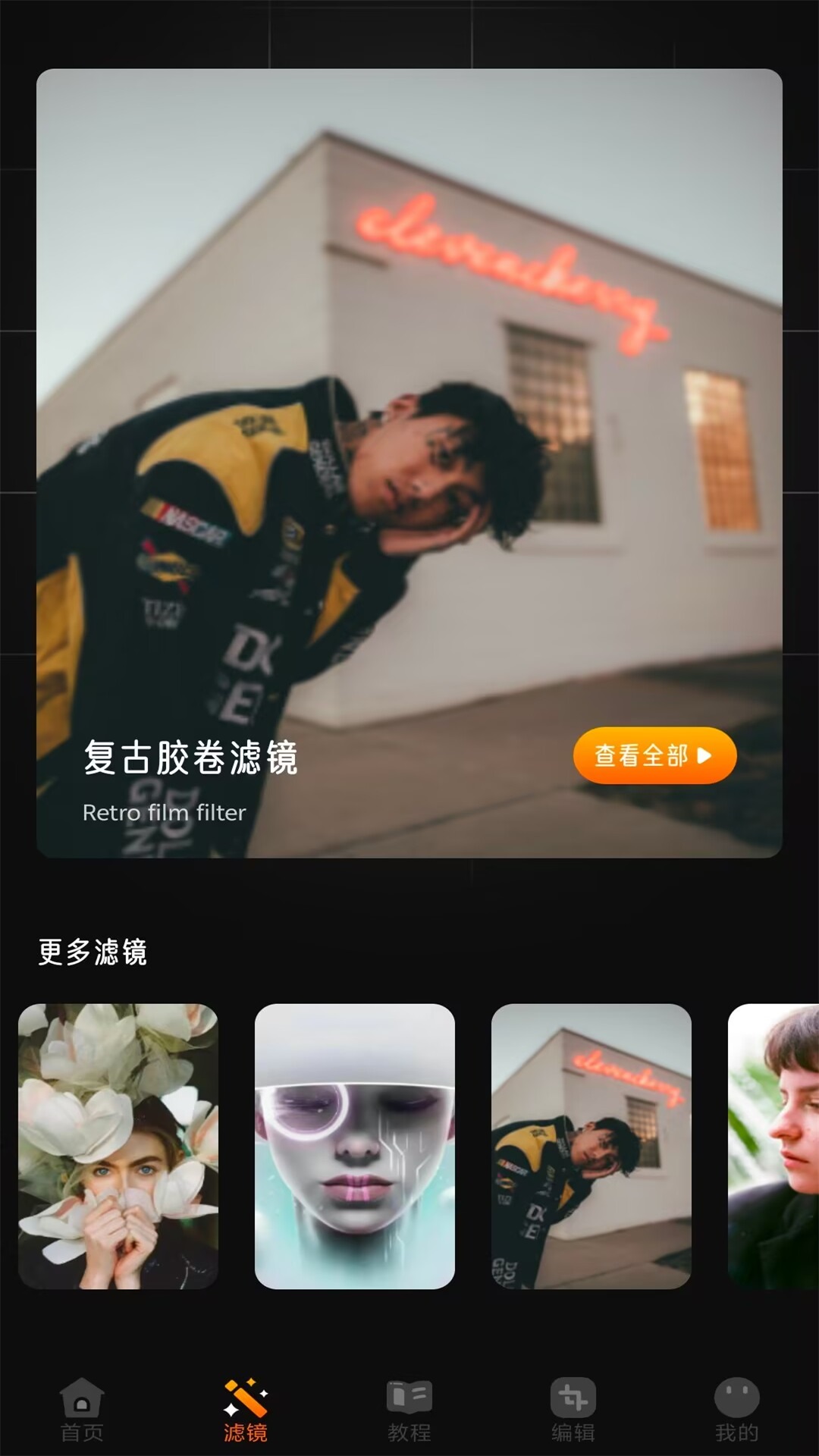Click the 复古胶卷滤镜 title text
Screen dimensions: 819x1456
(x=192, y=758)
